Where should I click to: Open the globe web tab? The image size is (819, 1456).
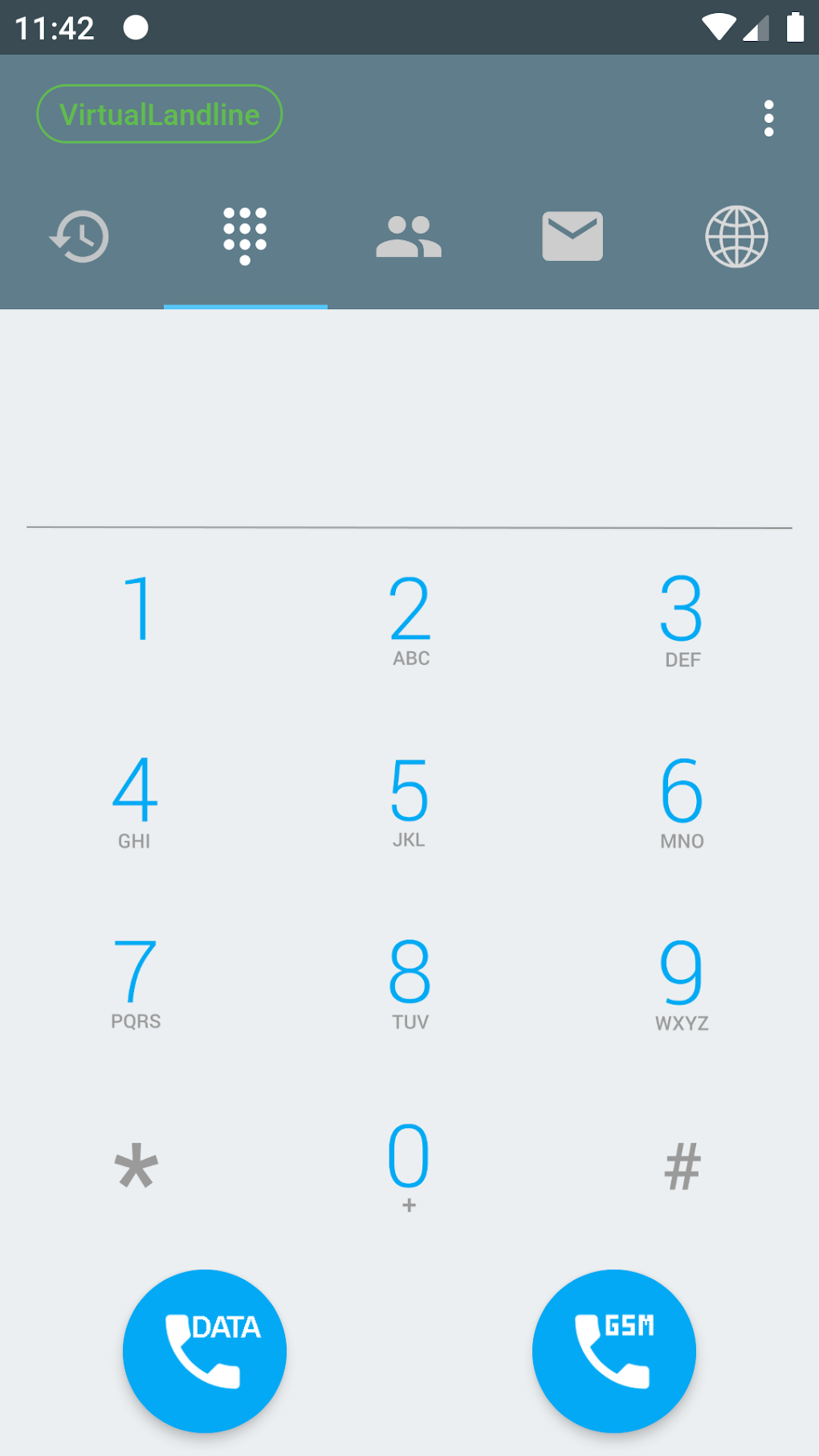736,236
